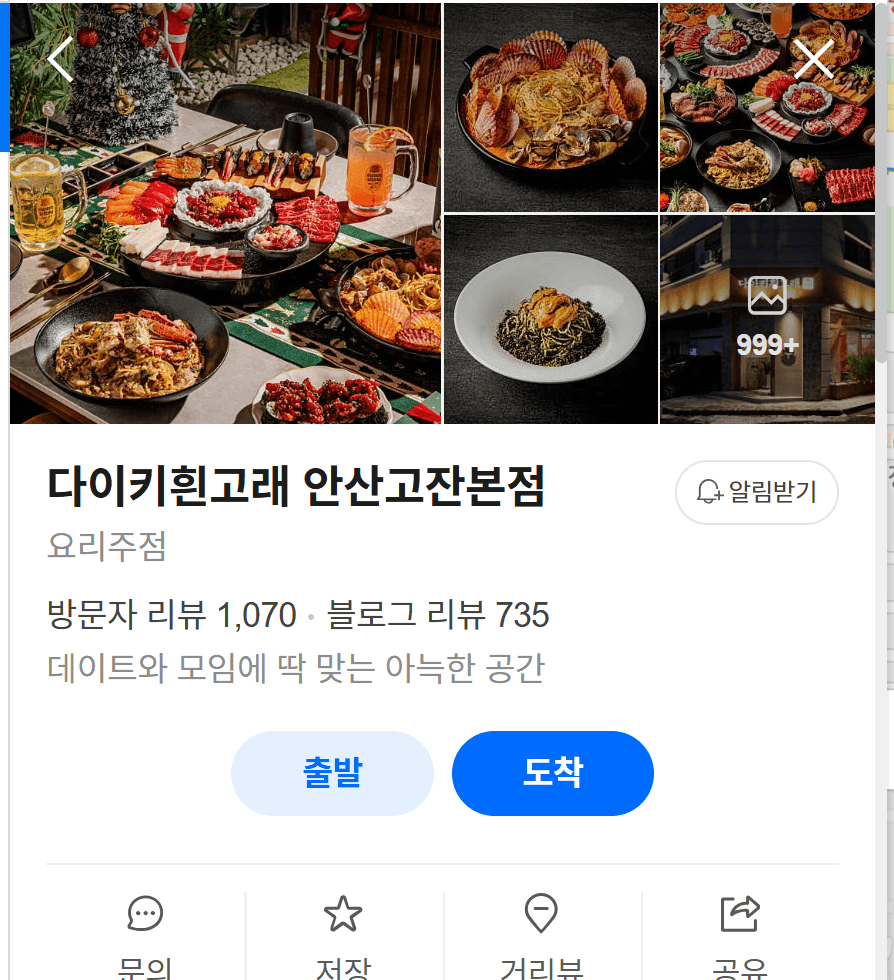This screenshot has width=894, height=980.
Task: Share the restaurant via the 공유 icon
Action: tap(737, 911)
